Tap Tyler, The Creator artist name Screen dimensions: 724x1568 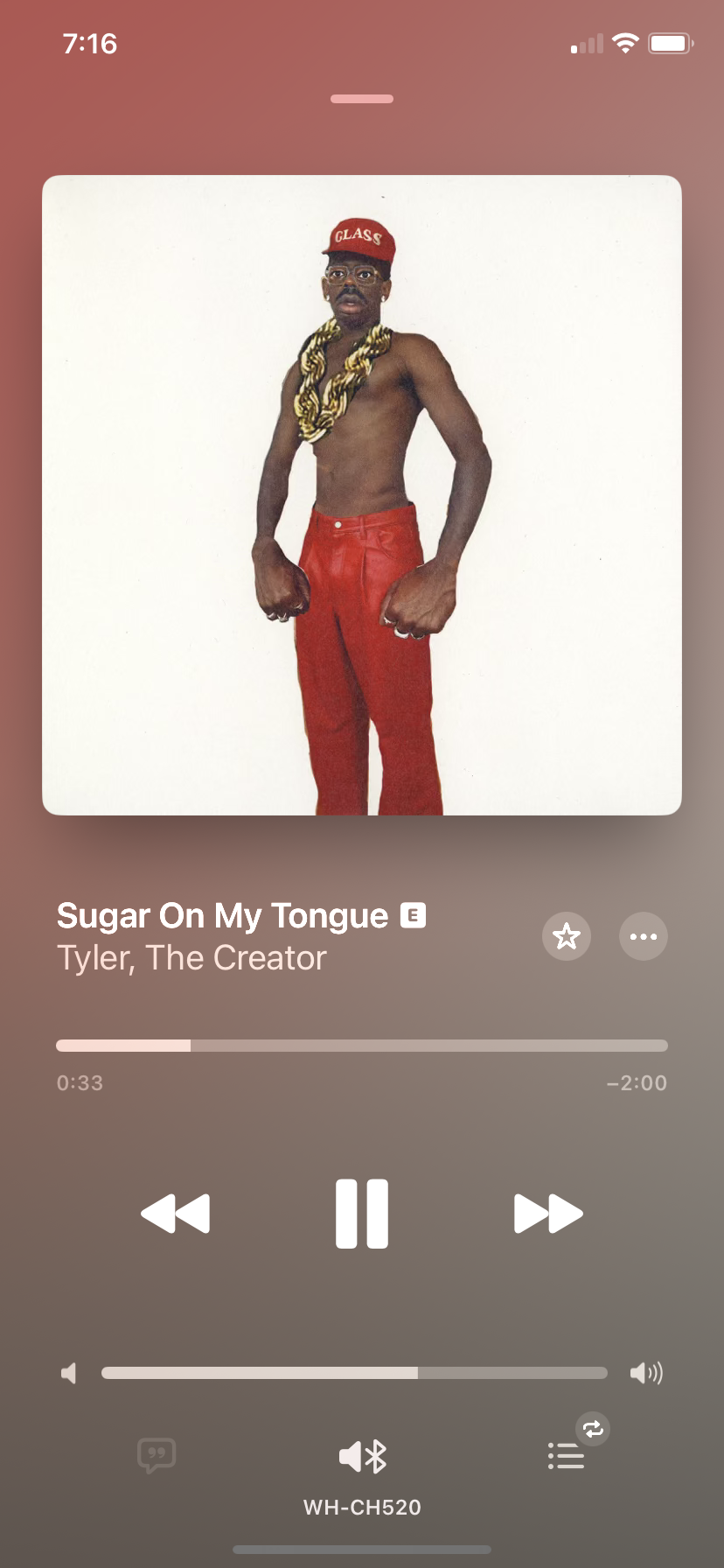(x=191, y=958)
